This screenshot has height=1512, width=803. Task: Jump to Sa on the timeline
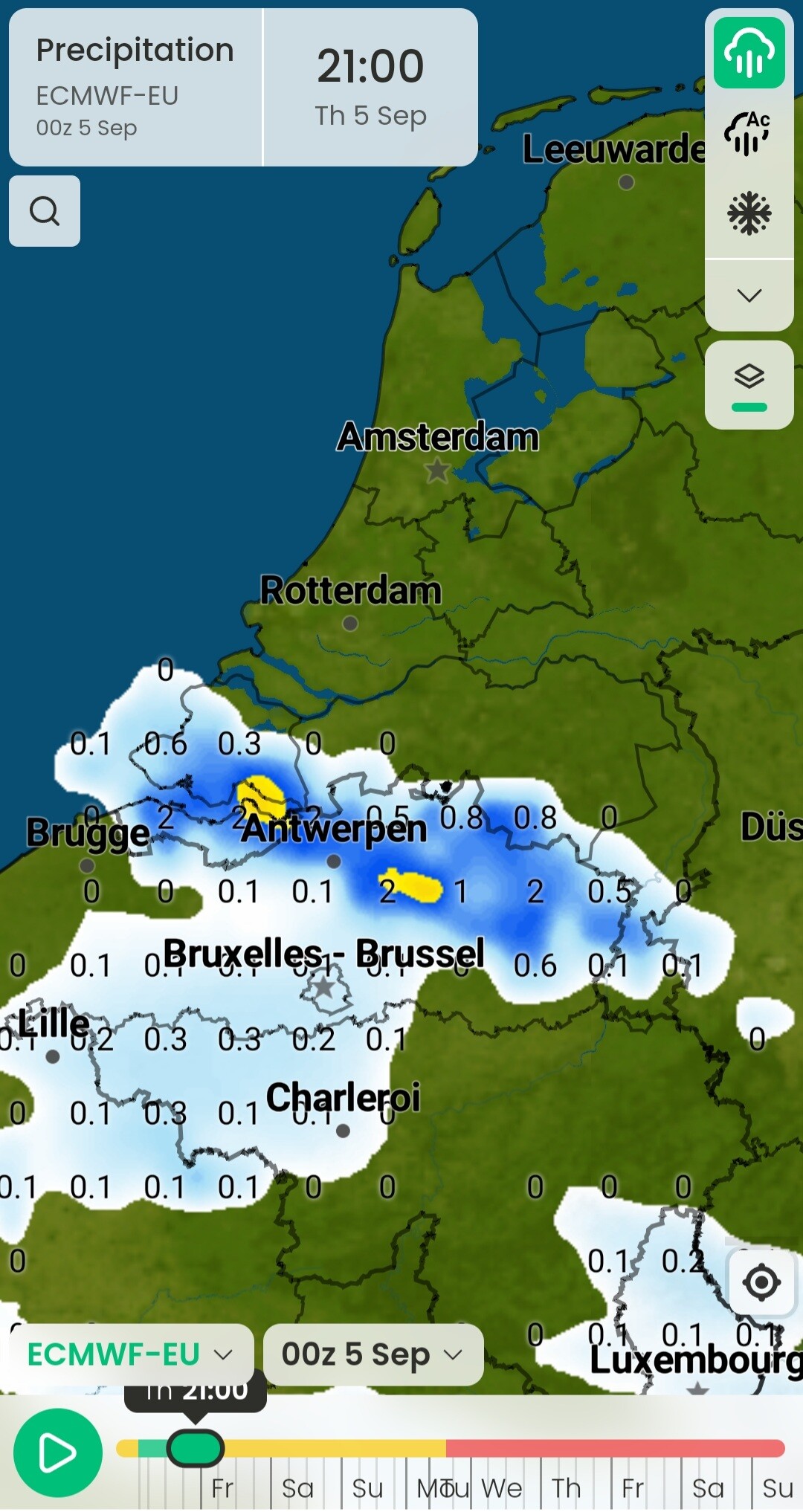[297, 1489]
